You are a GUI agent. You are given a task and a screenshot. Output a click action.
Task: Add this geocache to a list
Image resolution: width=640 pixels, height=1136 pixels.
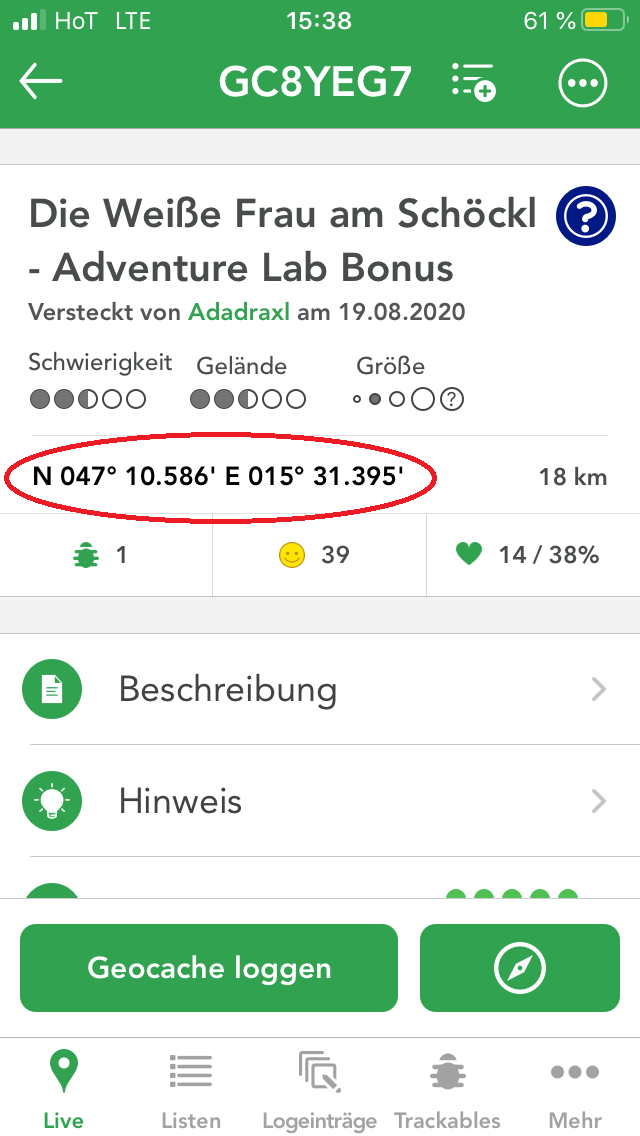tap(473, 81)
